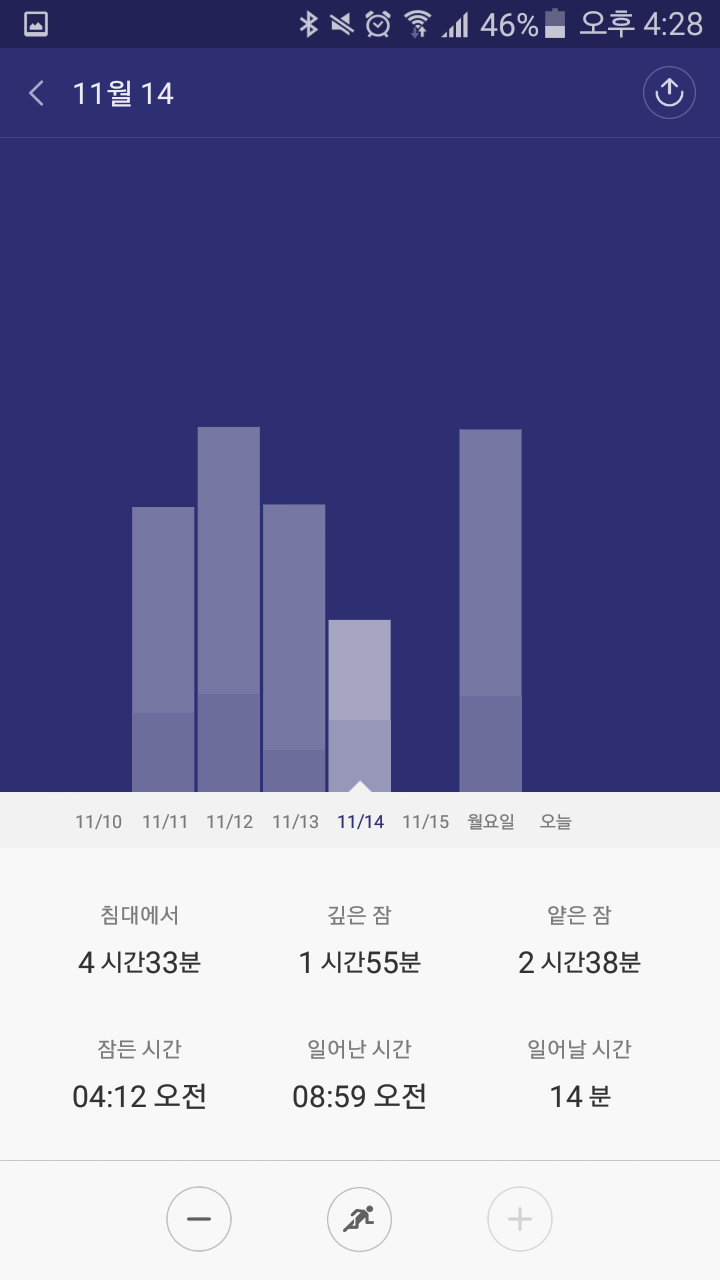Image resolution: width=720 pixels, height=1280 pixels.
Task: Select the 11/10 date label
Action: click(x=99, y=822)
